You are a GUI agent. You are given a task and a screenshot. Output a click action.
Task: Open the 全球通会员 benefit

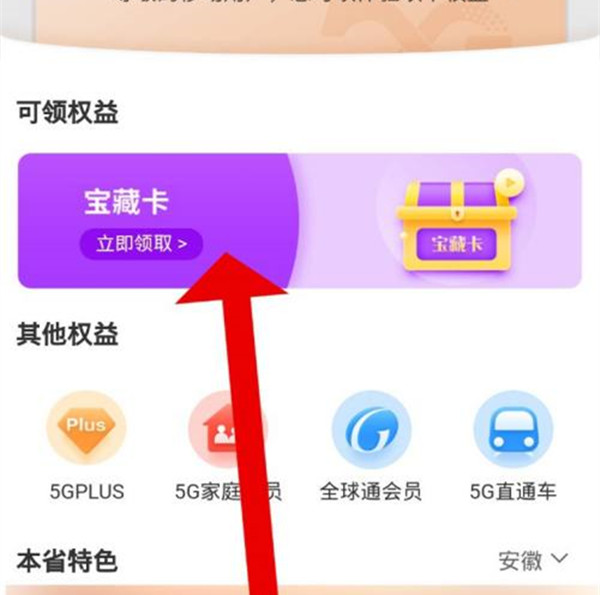pyautogui.click(x=371, y=430)
